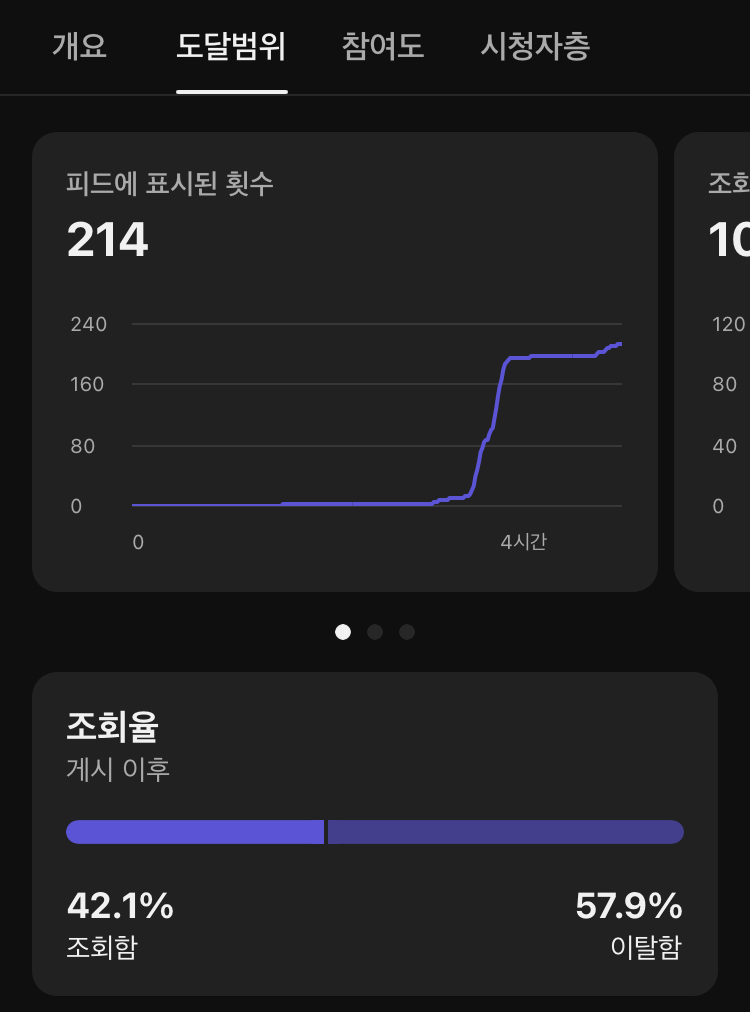
Task: Switch to the 개요 tab
Action: [x=79, y=47]
